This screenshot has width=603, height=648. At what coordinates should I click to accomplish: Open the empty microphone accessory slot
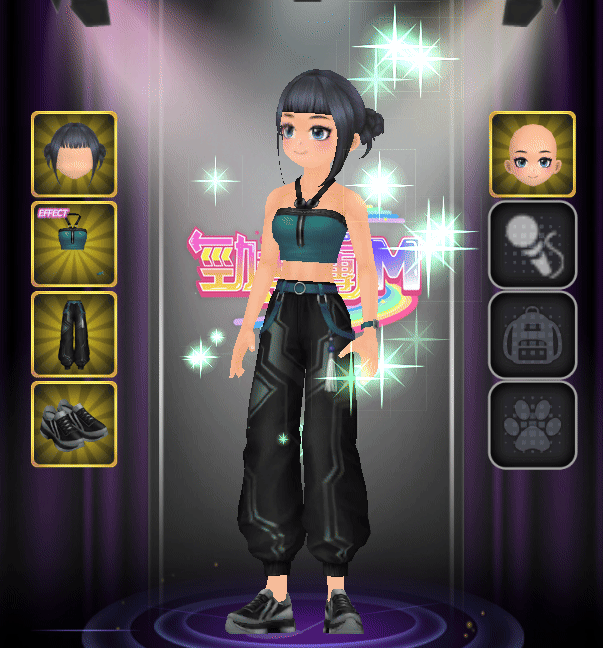click(x=532, y=244)
